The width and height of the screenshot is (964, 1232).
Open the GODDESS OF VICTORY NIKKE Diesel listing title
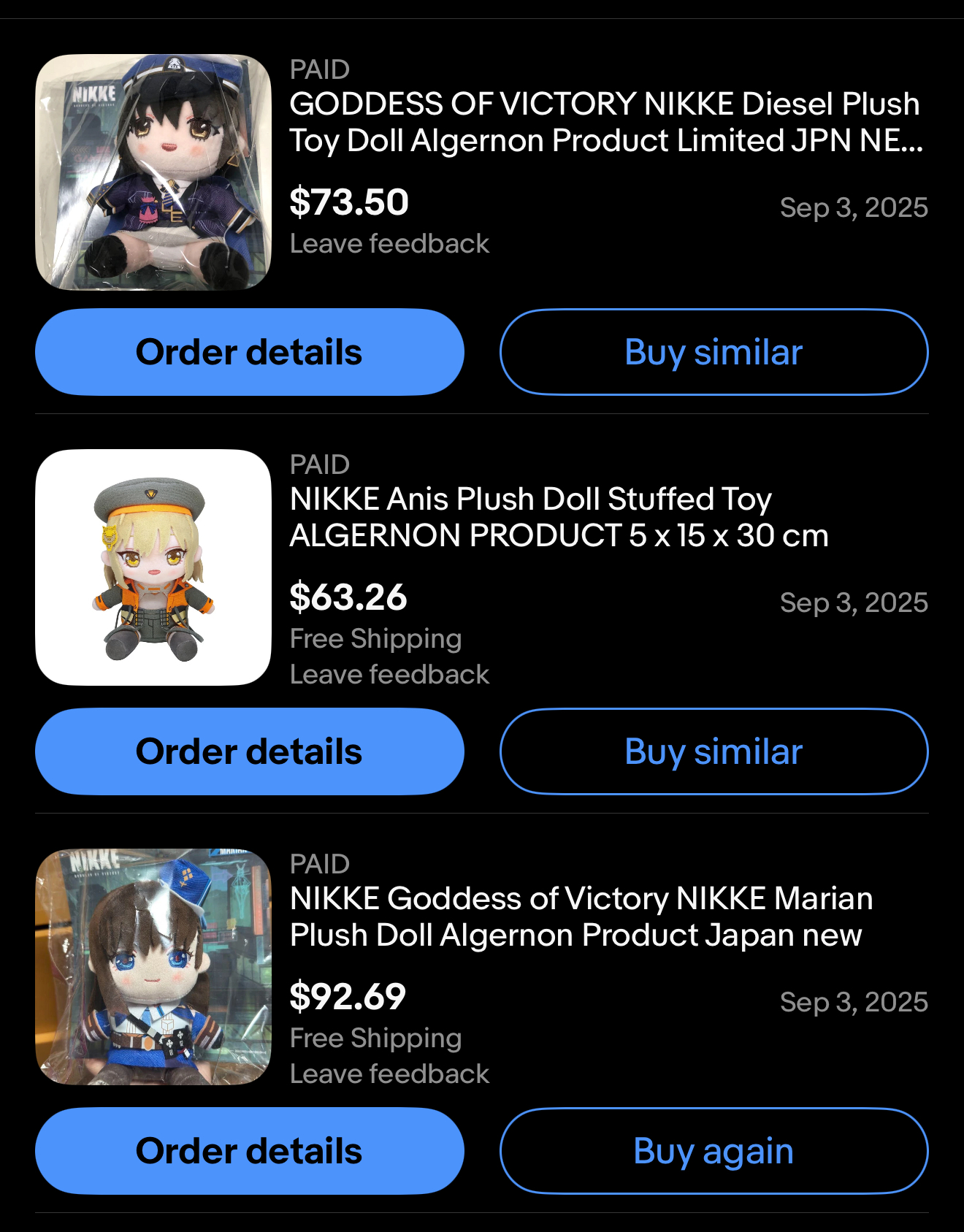click(x=605, y=122)
